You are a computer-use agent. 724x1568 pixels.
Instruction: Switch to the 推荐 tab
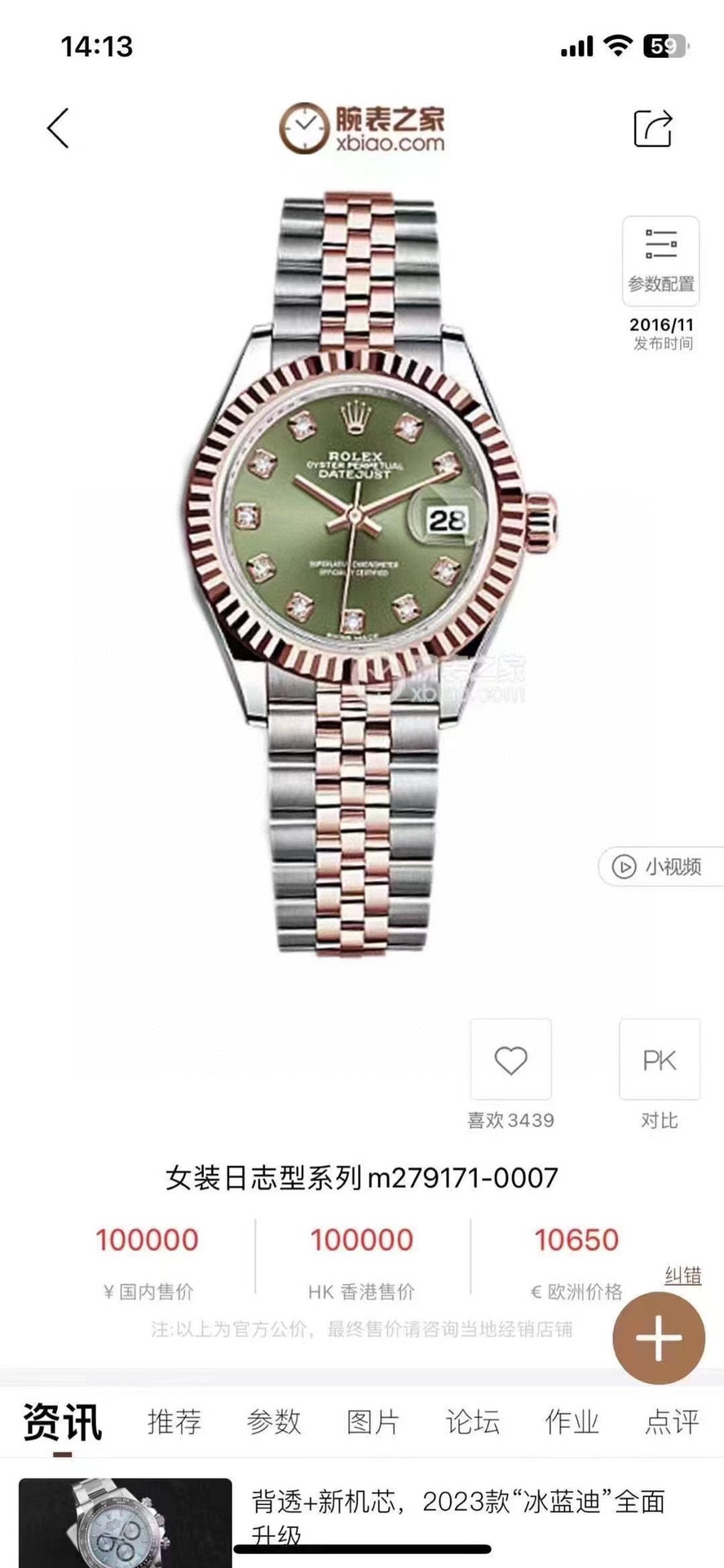[x=174, y=1421]
